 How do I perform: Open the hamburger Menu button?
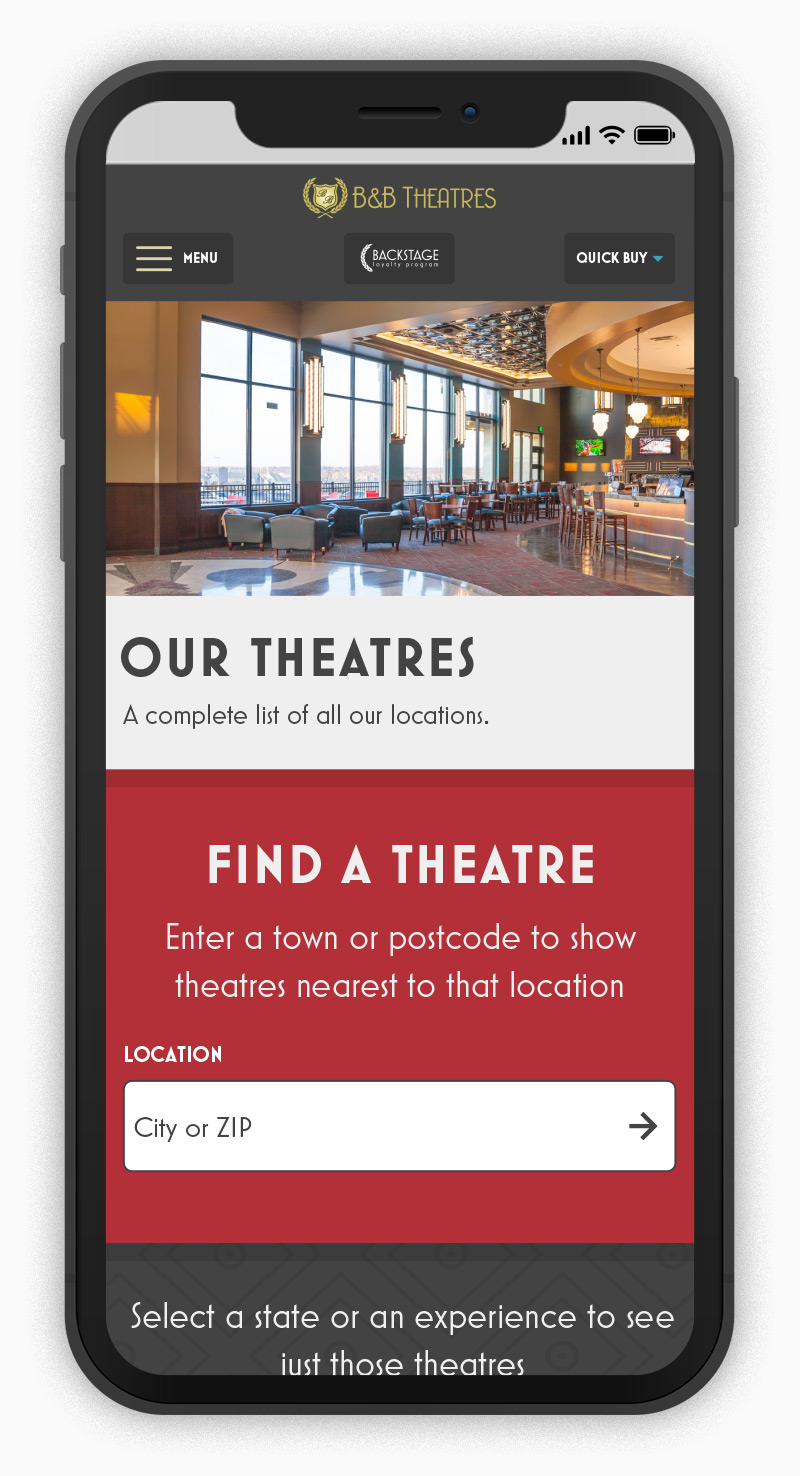tap(178, 258)
